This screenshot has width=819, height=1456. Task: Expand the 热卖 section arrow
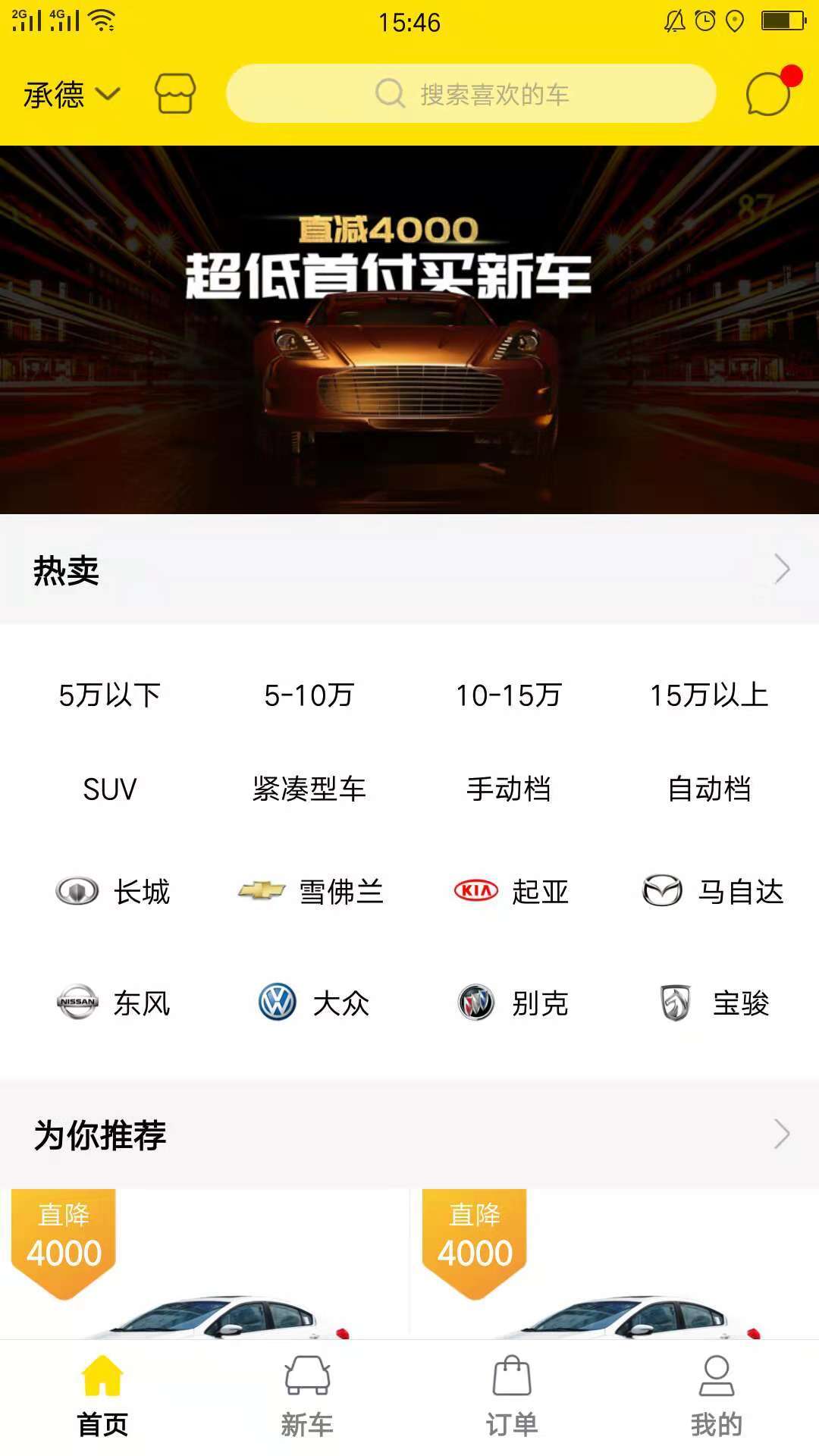782,570
